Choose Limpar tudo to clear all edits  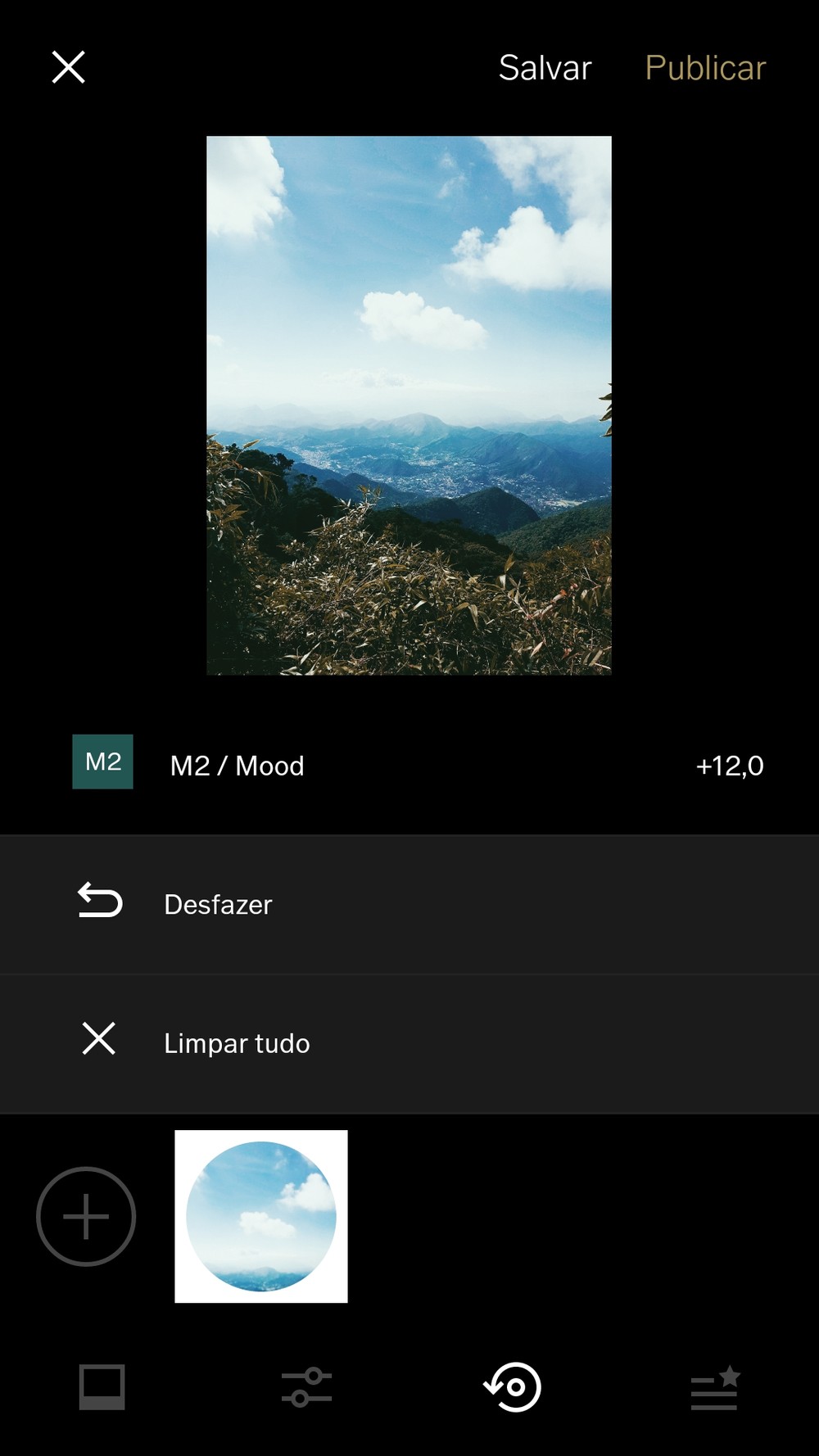point(409,1043)
